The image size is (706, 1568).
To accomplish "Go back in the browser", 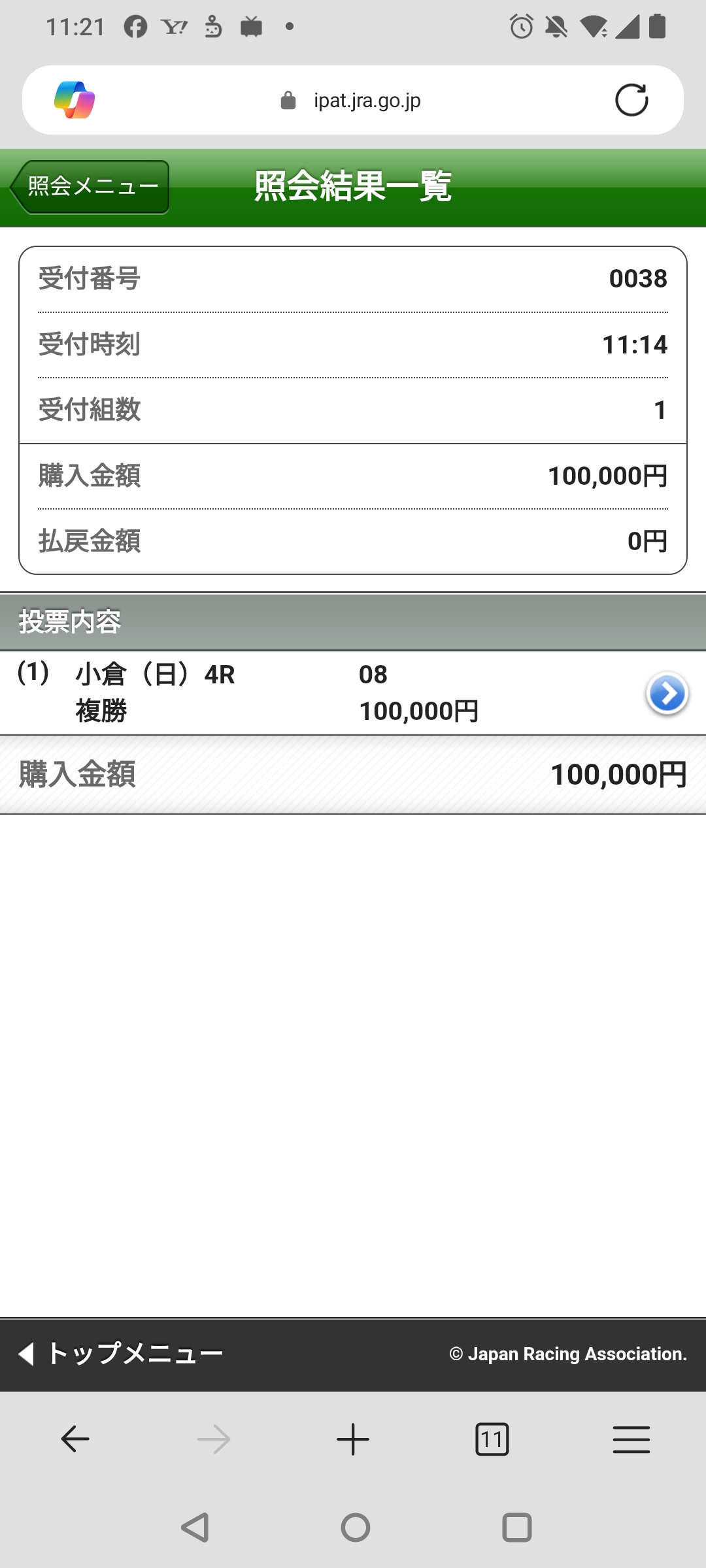I will point(75,1439).
